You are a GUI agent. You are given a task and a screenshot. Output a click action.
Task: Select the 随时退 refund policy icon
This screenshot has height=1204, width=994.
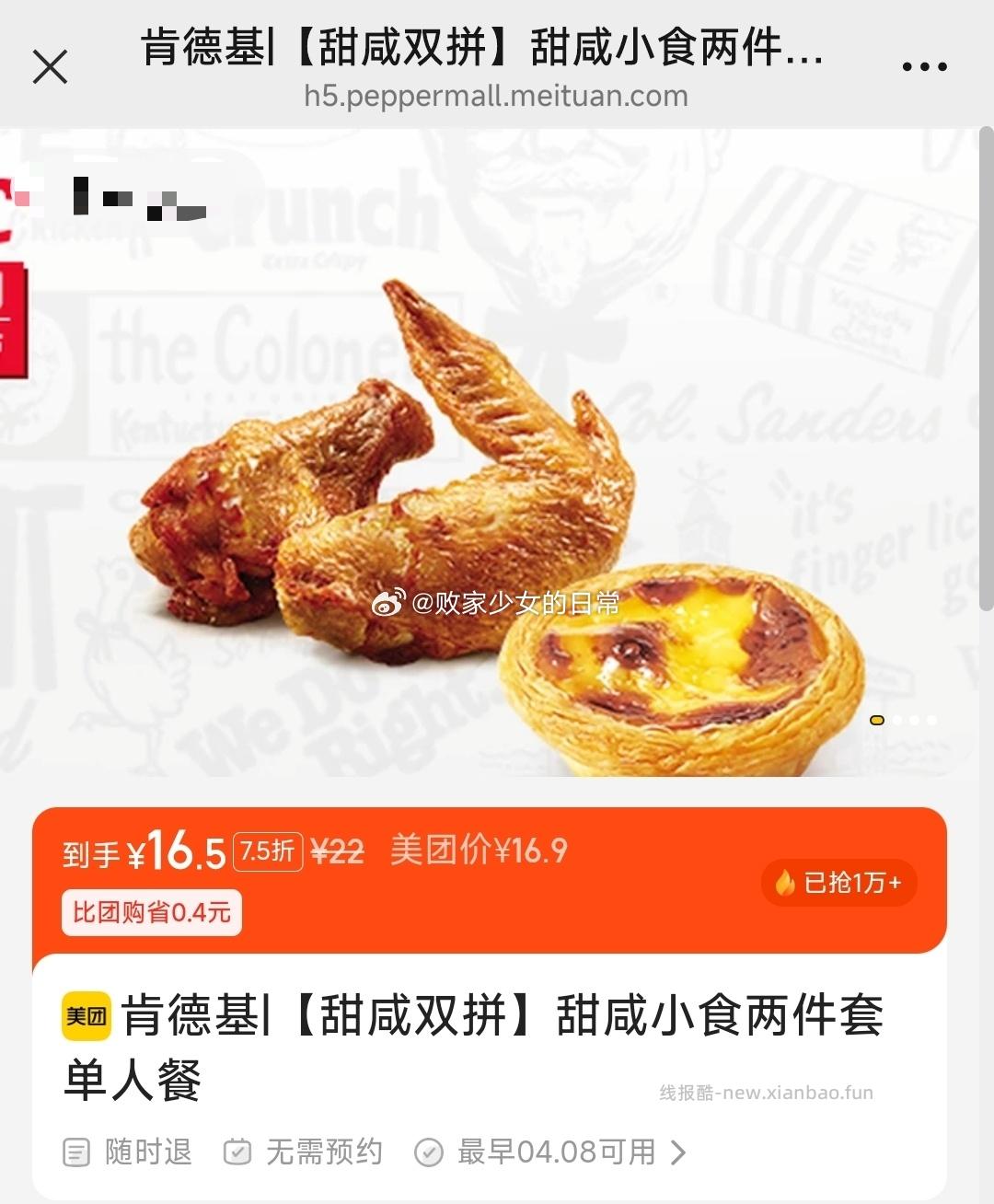coord(75,1152)
